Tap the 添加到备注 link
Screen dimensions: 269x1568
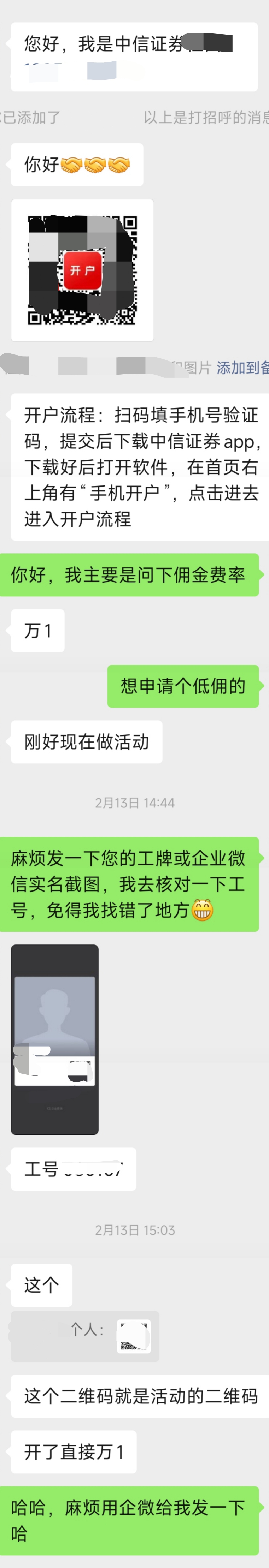click(x=242, y=368)
